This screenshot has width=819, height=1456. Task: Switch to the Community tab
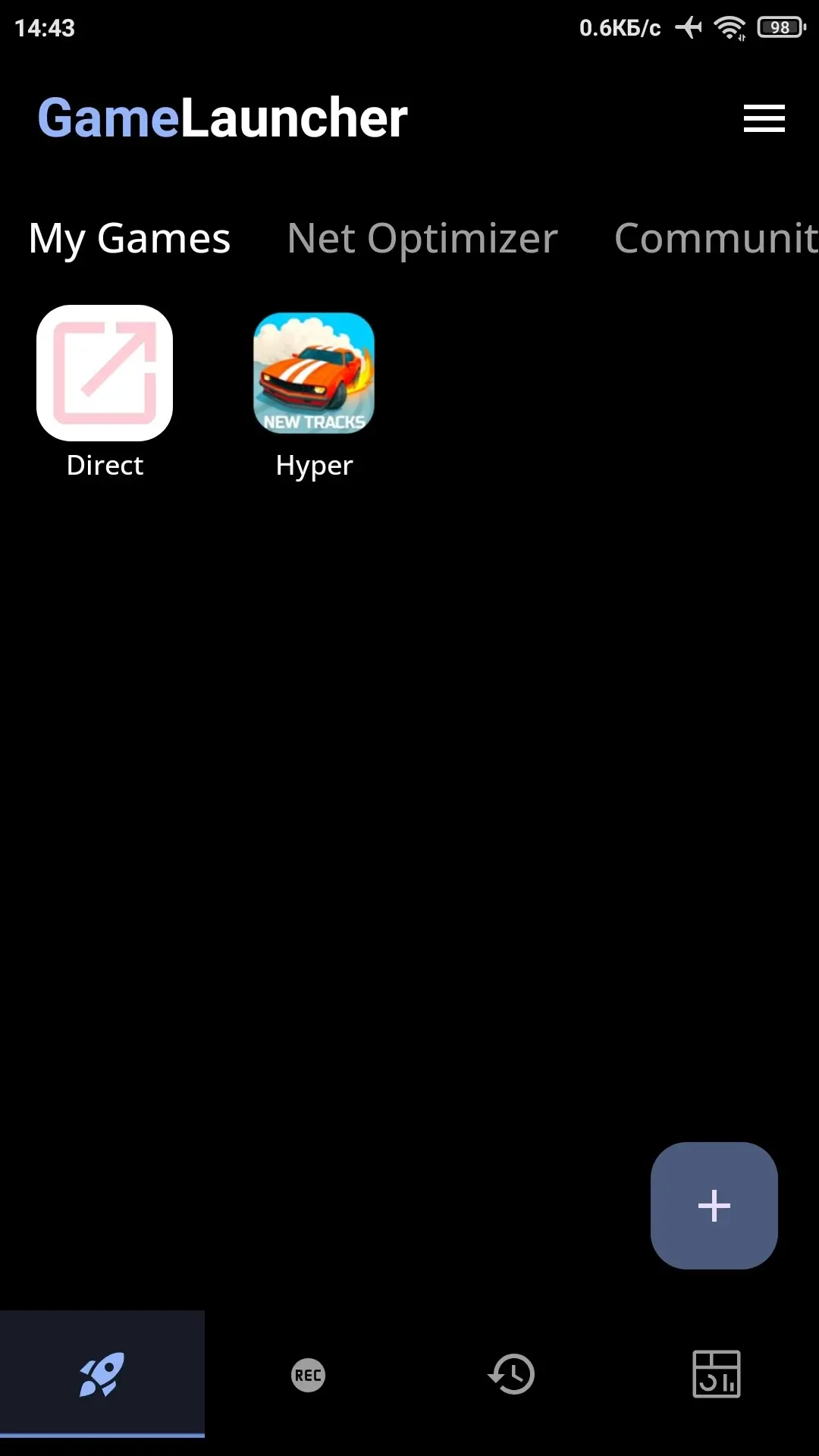tap(716, 238)
